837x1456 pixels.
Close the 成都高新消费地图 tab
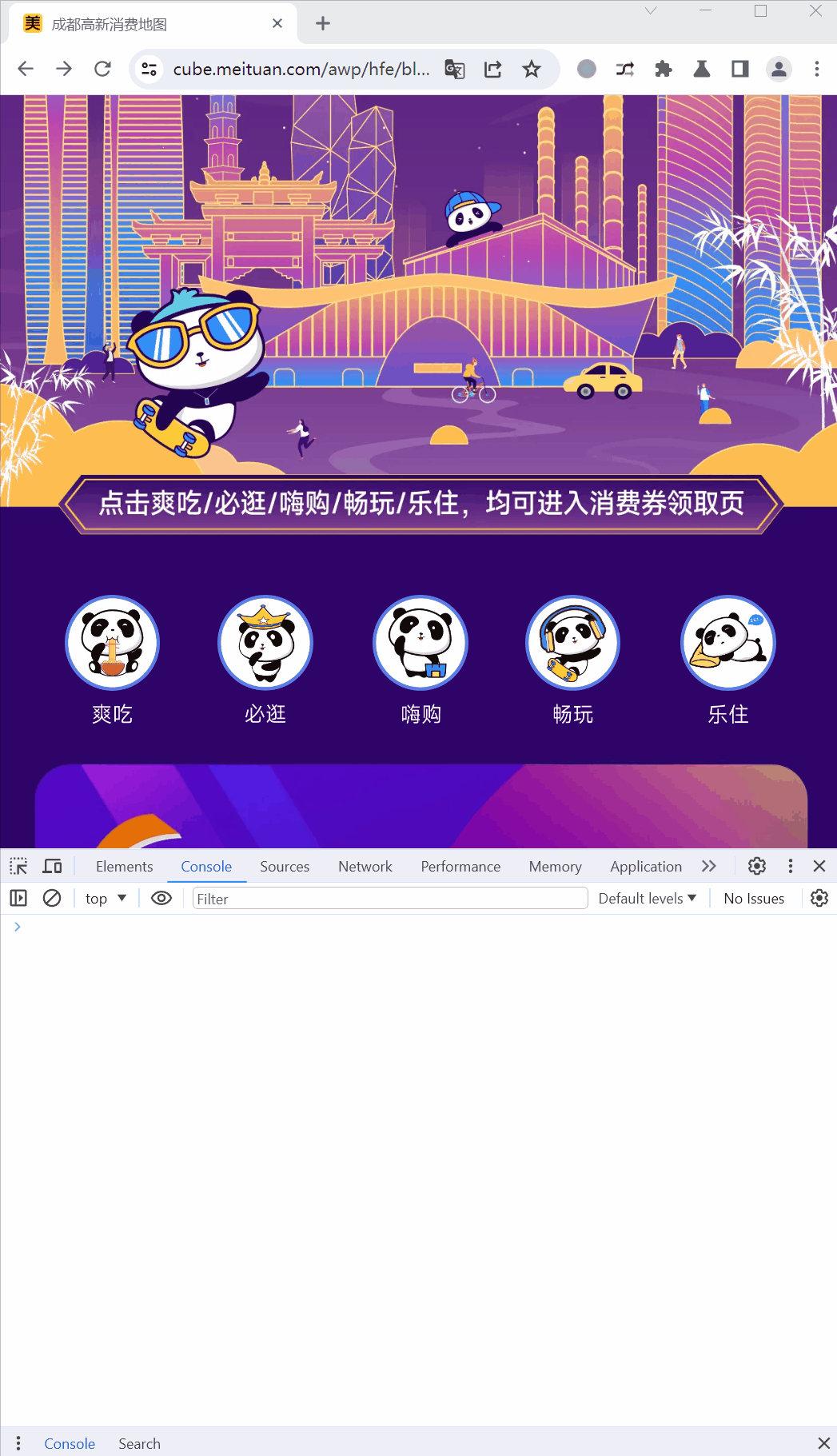[x=277, y=23]
